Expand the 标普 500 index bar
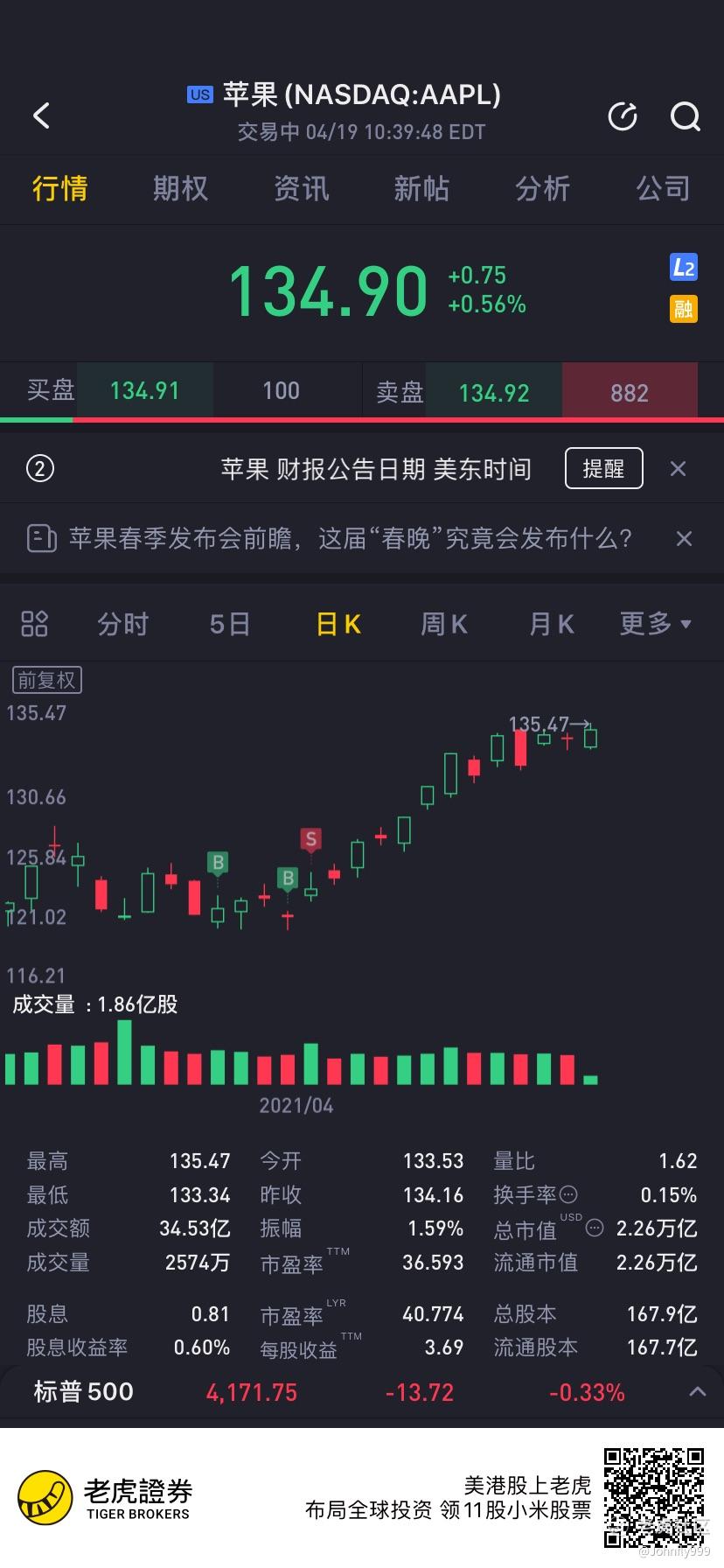Screen dimensions: 724x1568 click(x=697, y=1391)
